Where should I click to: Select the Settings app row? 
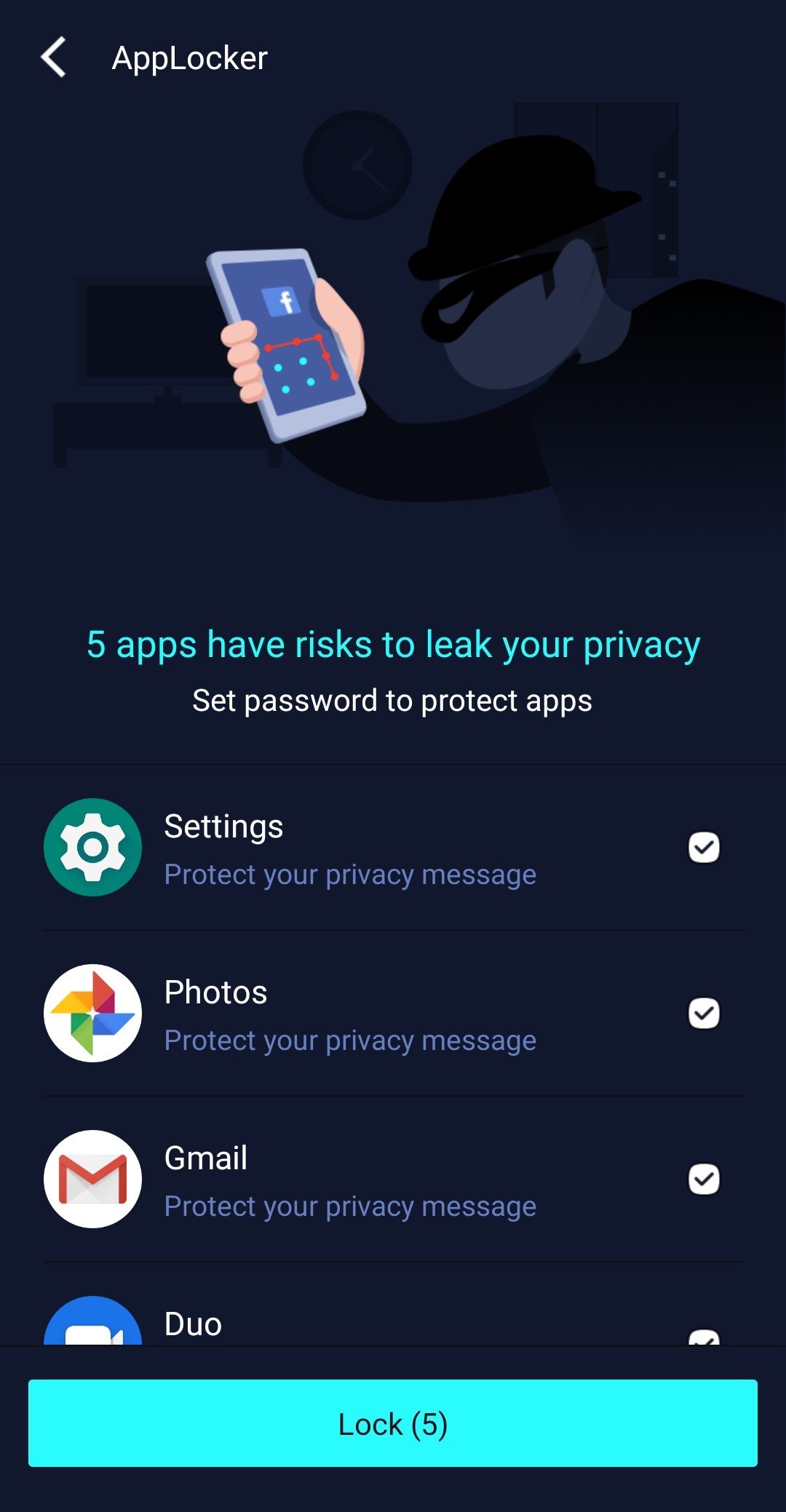click(393, 848)
